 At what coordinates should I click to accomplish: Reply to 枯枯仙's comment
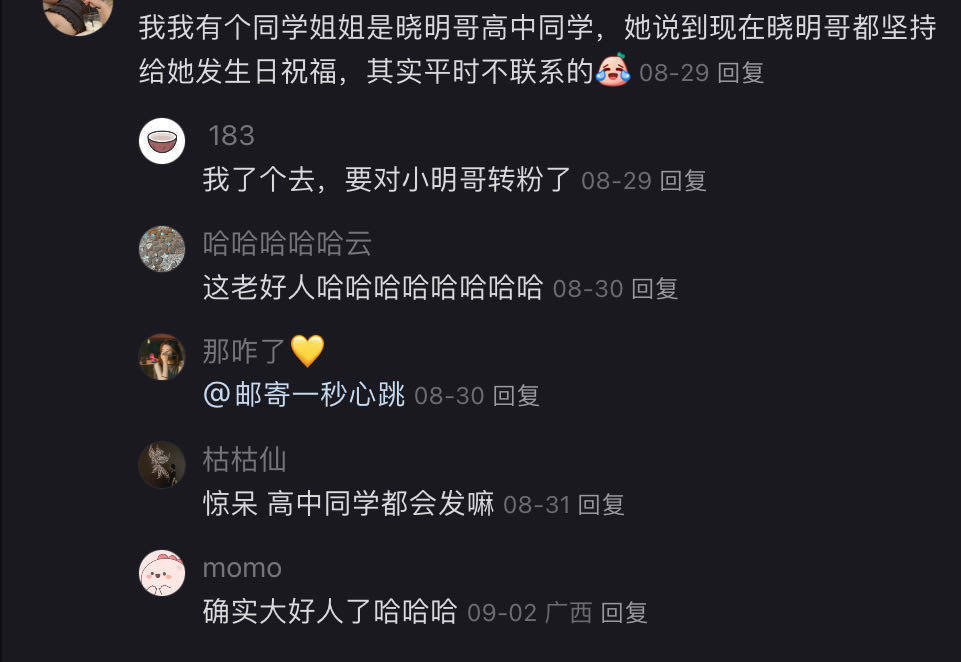[x=601, y=505]
